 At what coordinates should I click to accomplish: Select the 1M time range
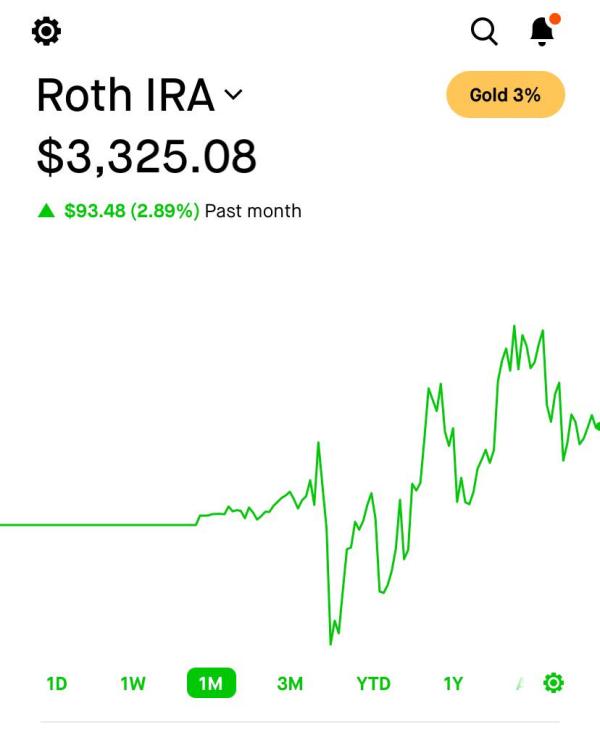(x=210, y=684)
